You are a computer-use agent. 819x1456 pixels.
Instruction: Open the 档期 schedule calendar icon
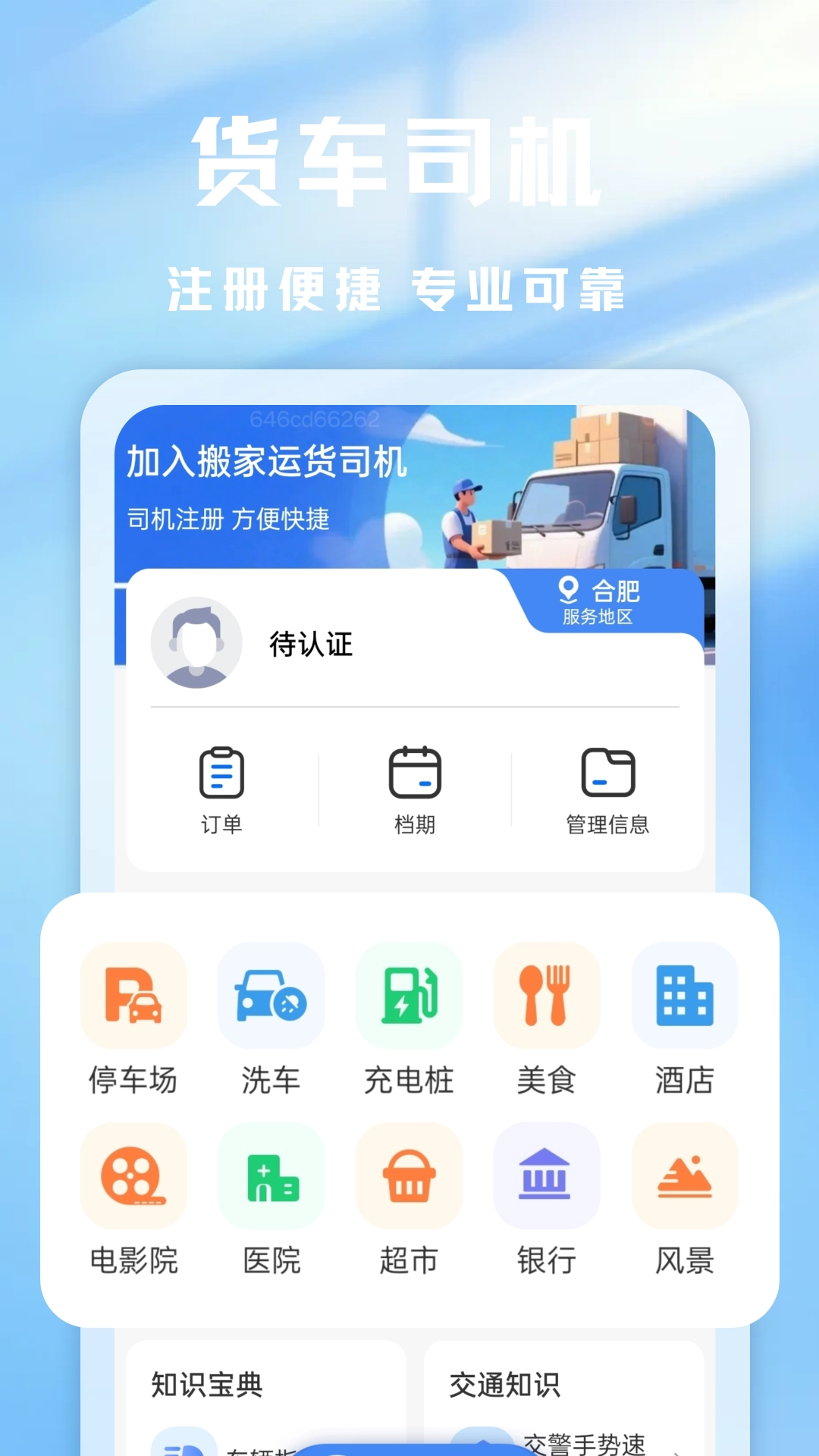416,771
